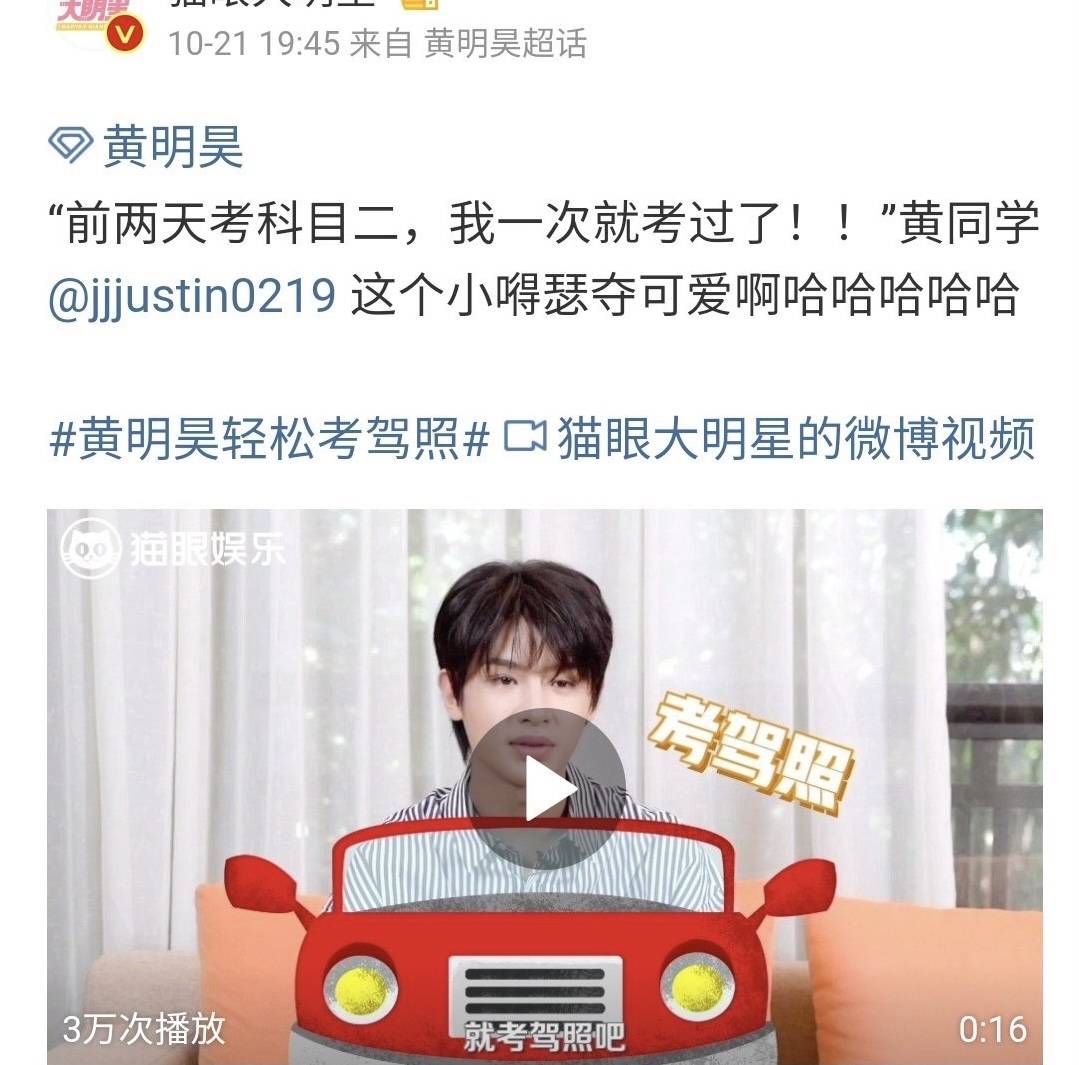Open the @jjjustin0219 mention
The image size is (1079, 1065).
pyautogui.click(x=191, y=296)
